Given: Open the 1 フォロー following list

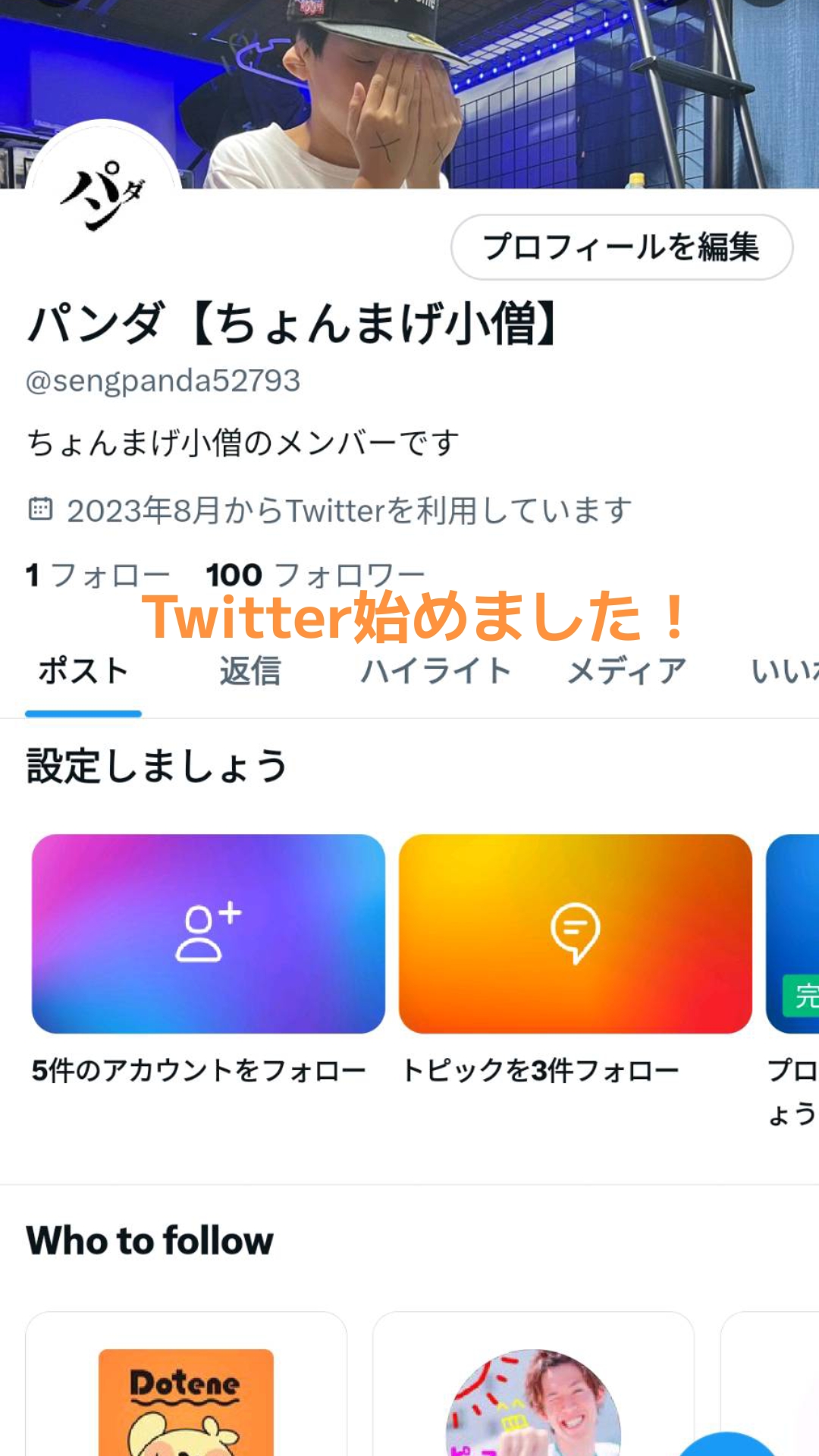Looking at the screenshot, I should (97, 576).
